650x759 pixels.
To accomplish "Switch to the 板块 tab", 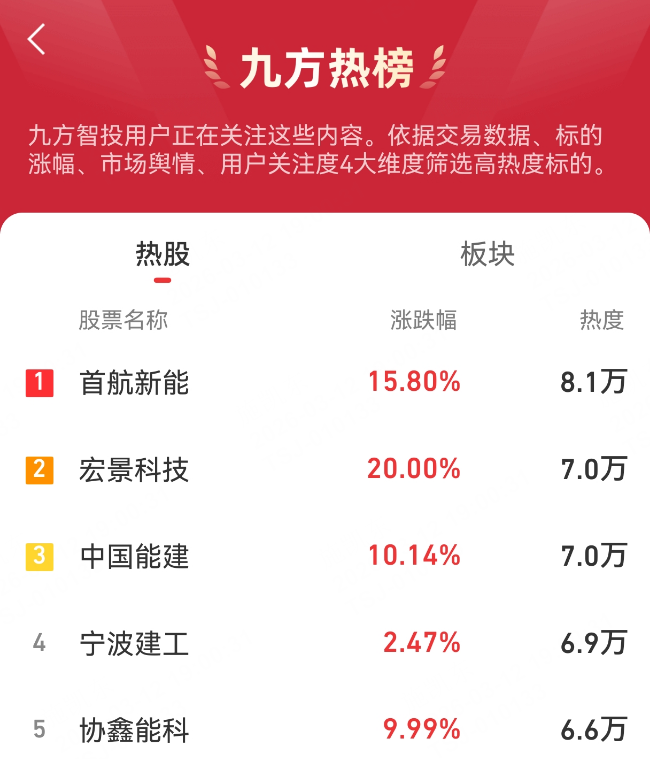I will [487, 254].
